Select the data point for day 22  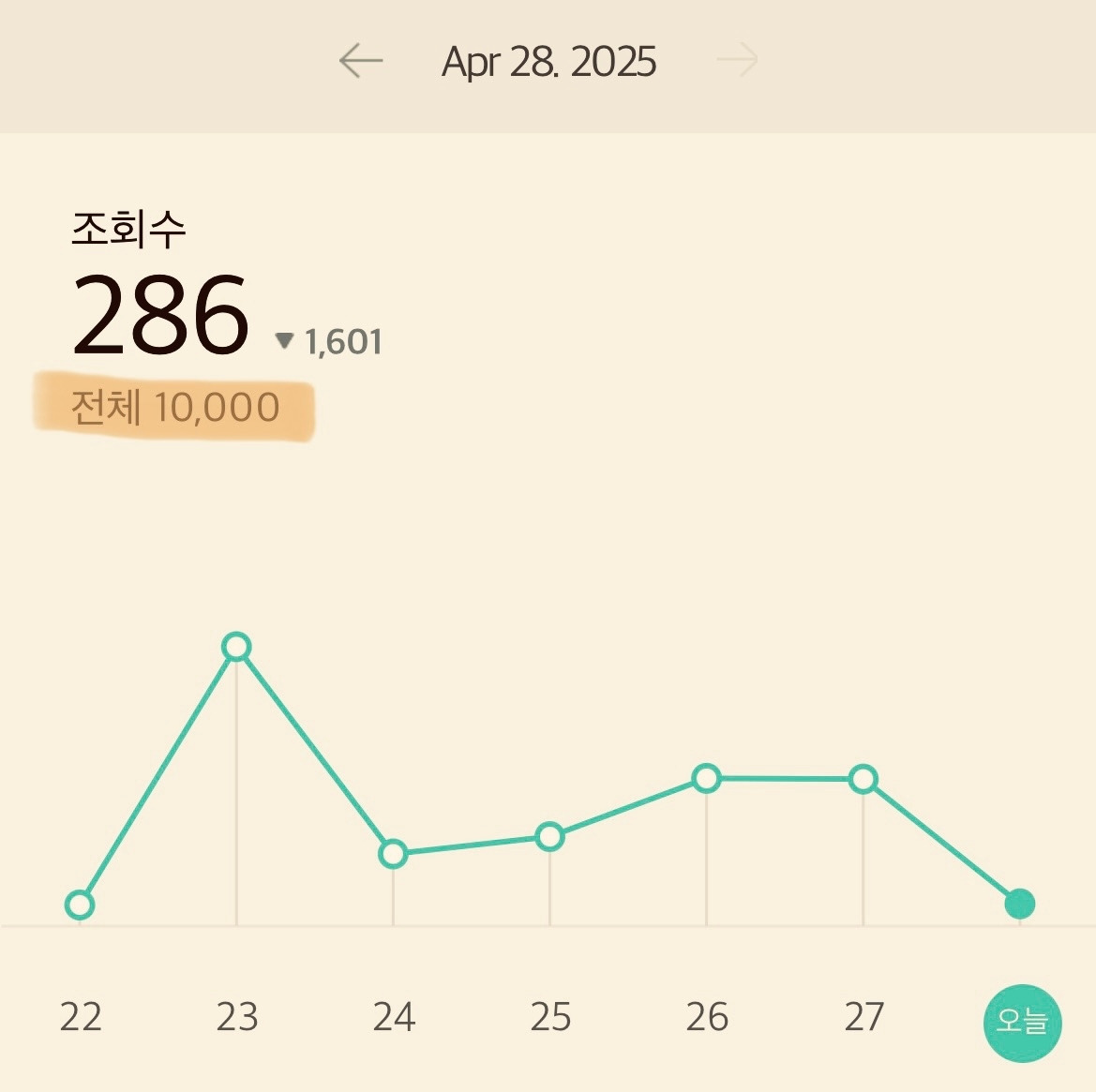click(x=80, y=904)
